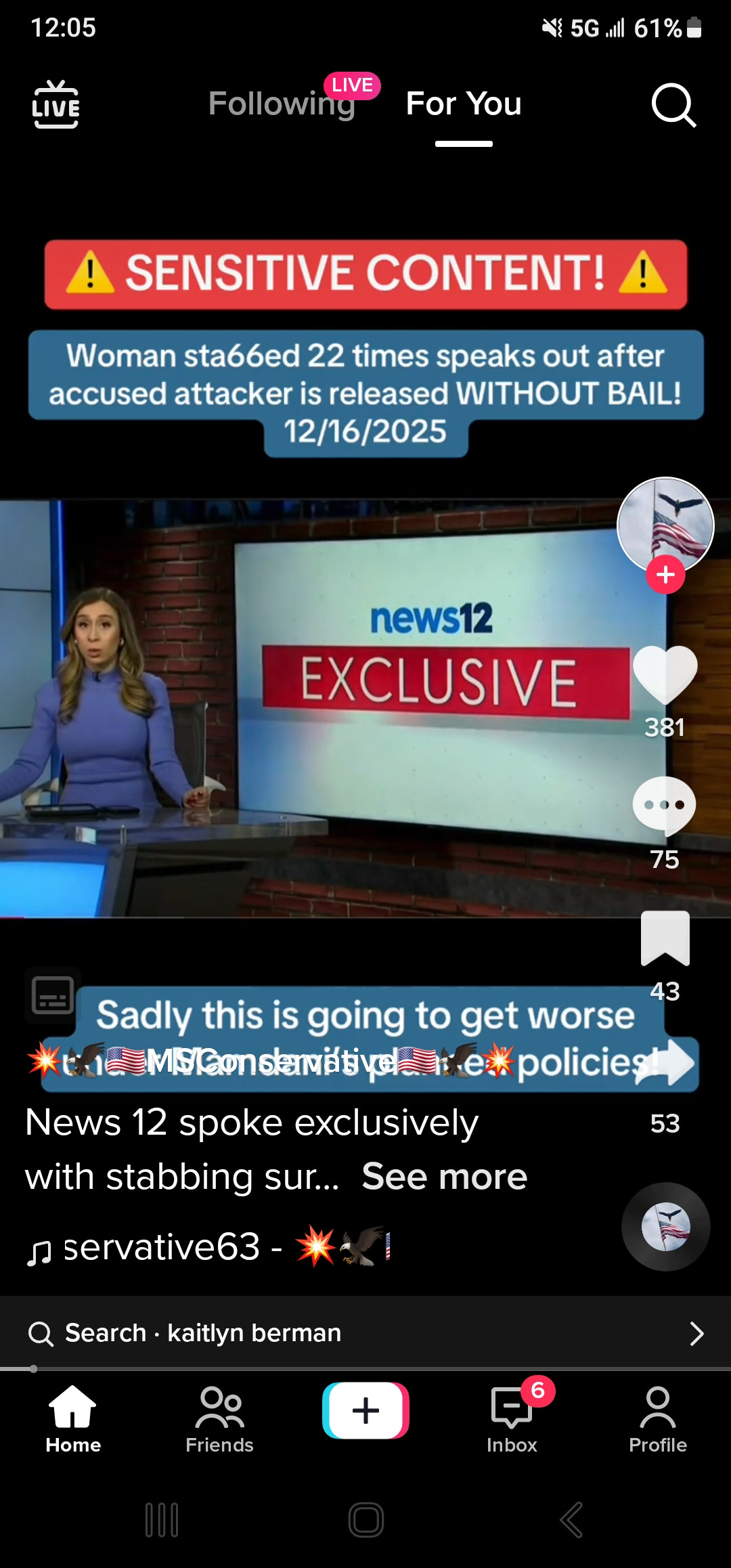Image resolution: width=731 pixels, height=1568 pixels.
Task: Share this video with the arrow icon
Action: pyautogui.click(x=666, y=1063)
